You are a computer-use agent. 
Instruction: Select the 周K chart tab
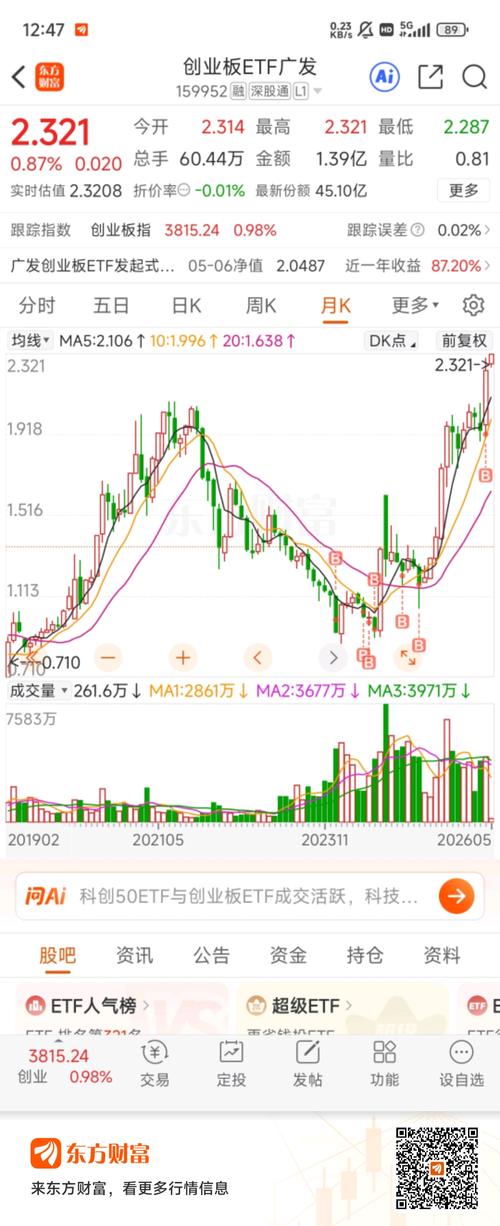261,306
